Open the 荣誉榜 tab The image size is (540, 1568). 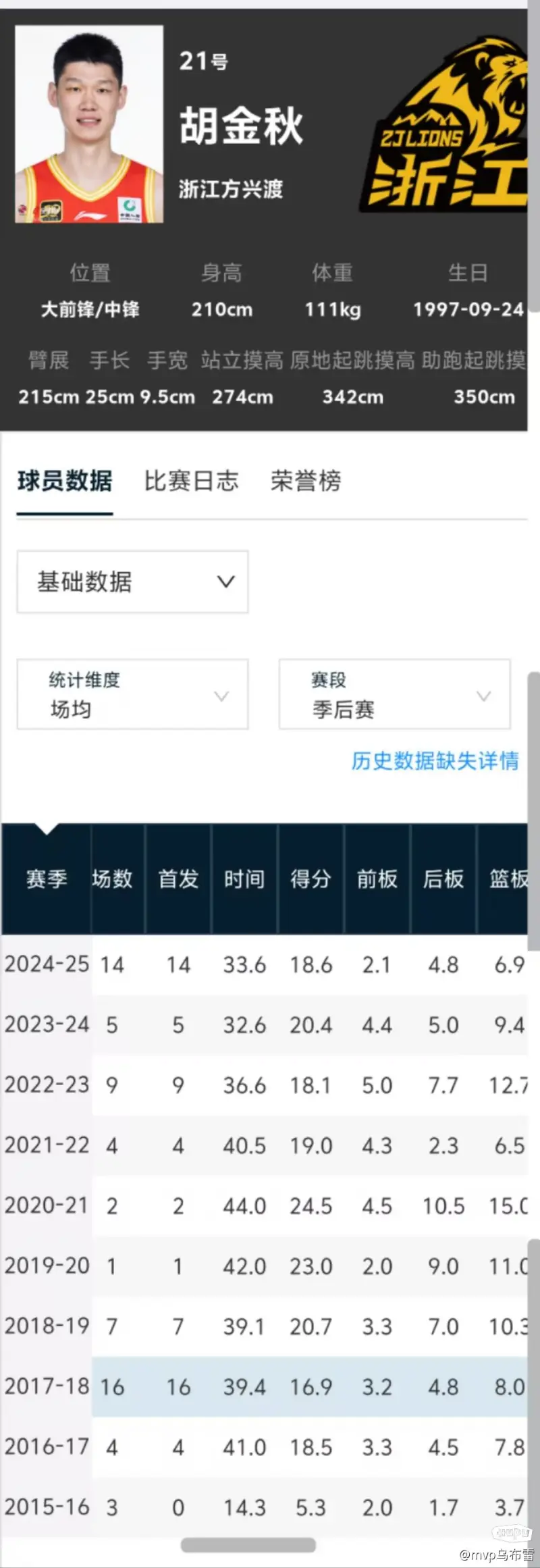306,481
